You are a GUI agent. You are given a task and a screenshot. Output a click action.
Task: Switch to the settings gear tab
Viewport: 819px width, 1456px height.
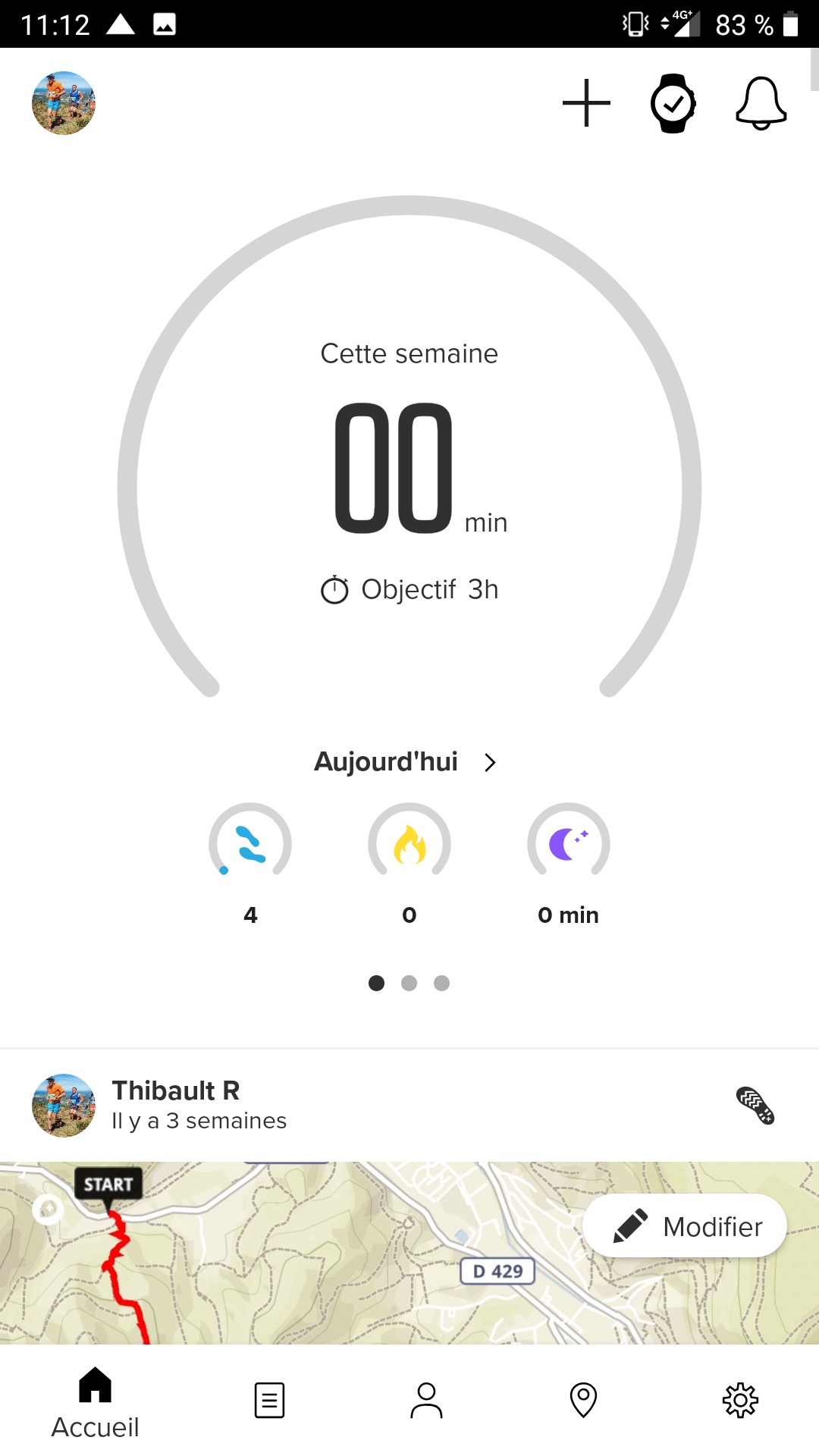pyautogui.click(x=740, y=1400)
